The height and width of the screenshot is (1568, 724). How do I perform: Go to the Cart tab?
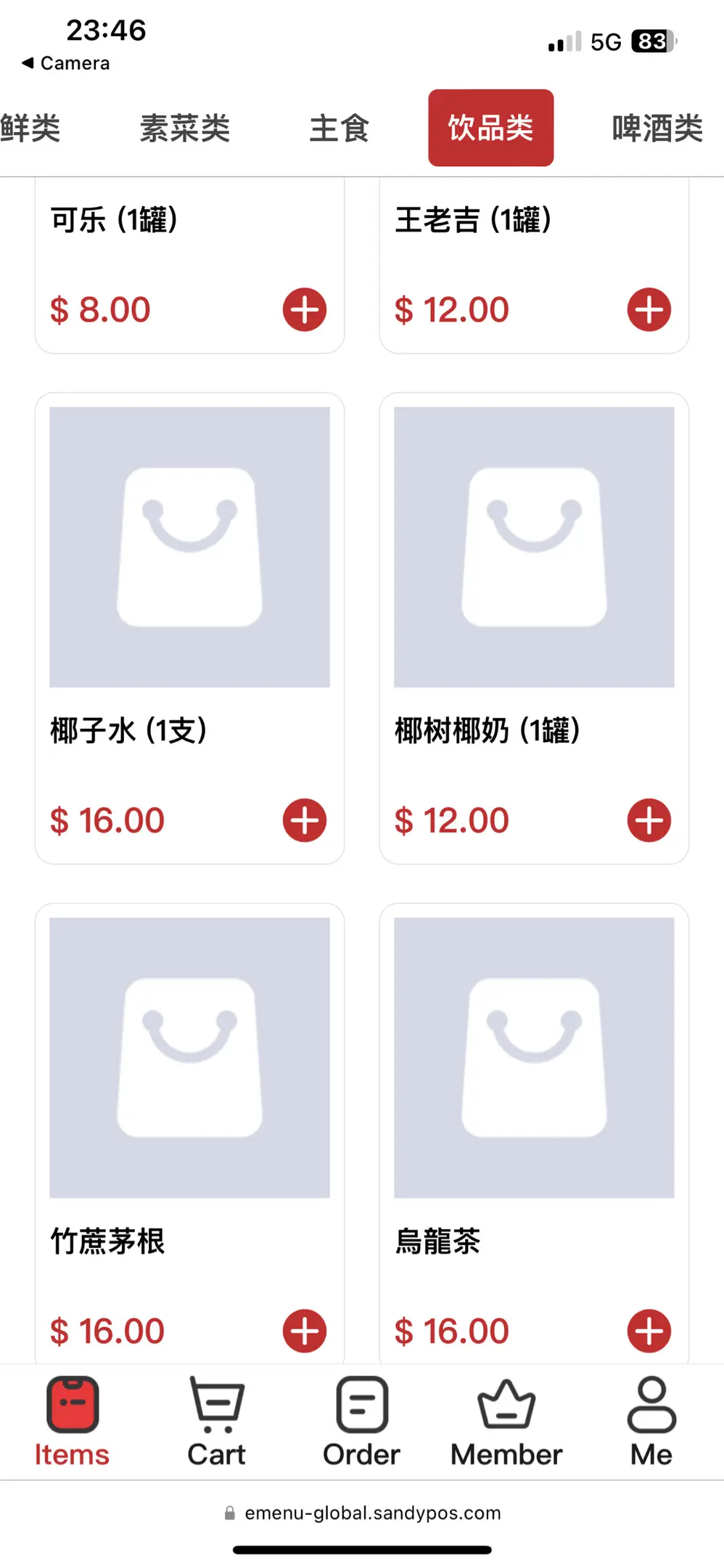point(216,1421)
